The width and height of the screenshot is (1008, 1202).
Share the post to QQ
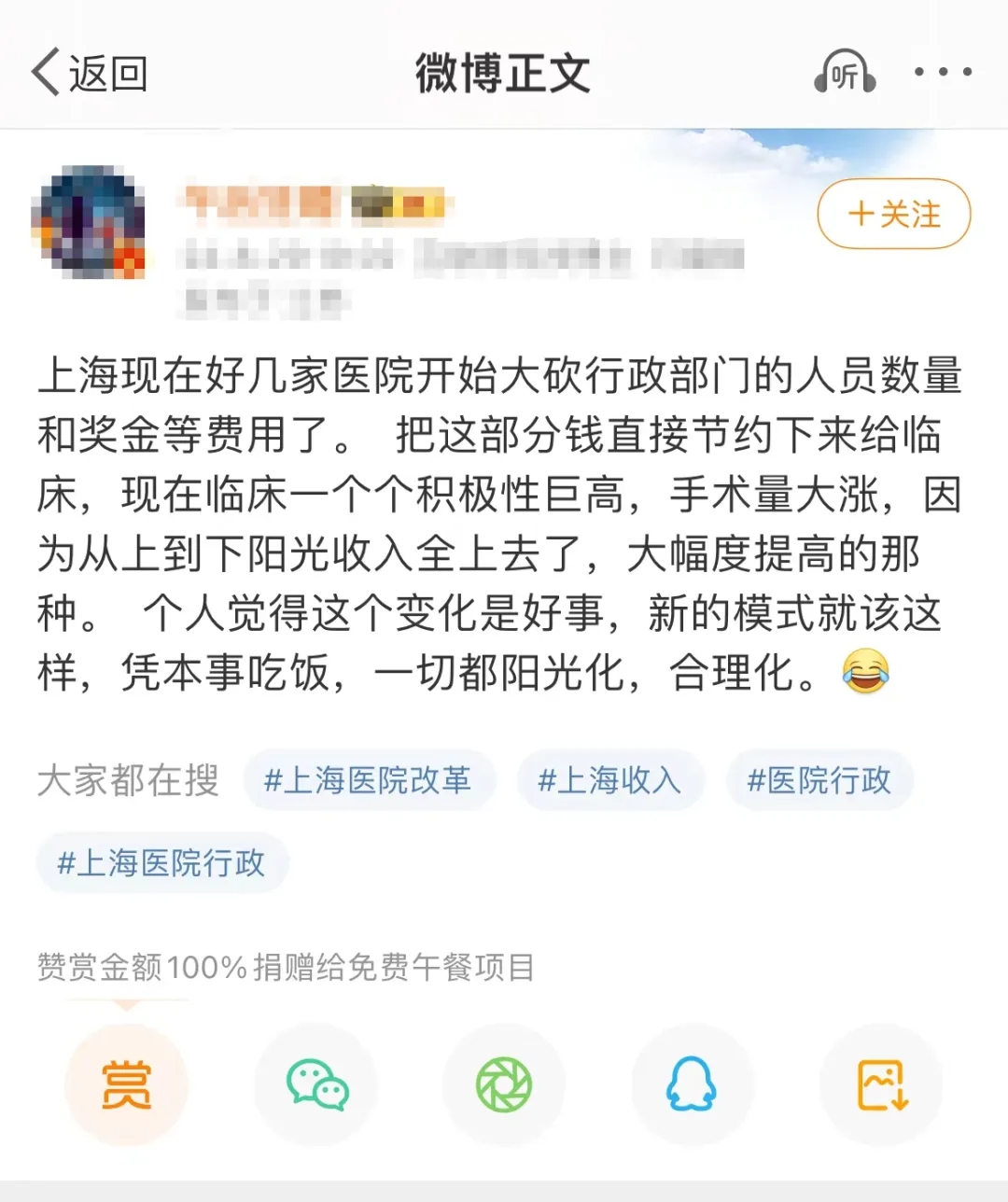pos(692,1085)
